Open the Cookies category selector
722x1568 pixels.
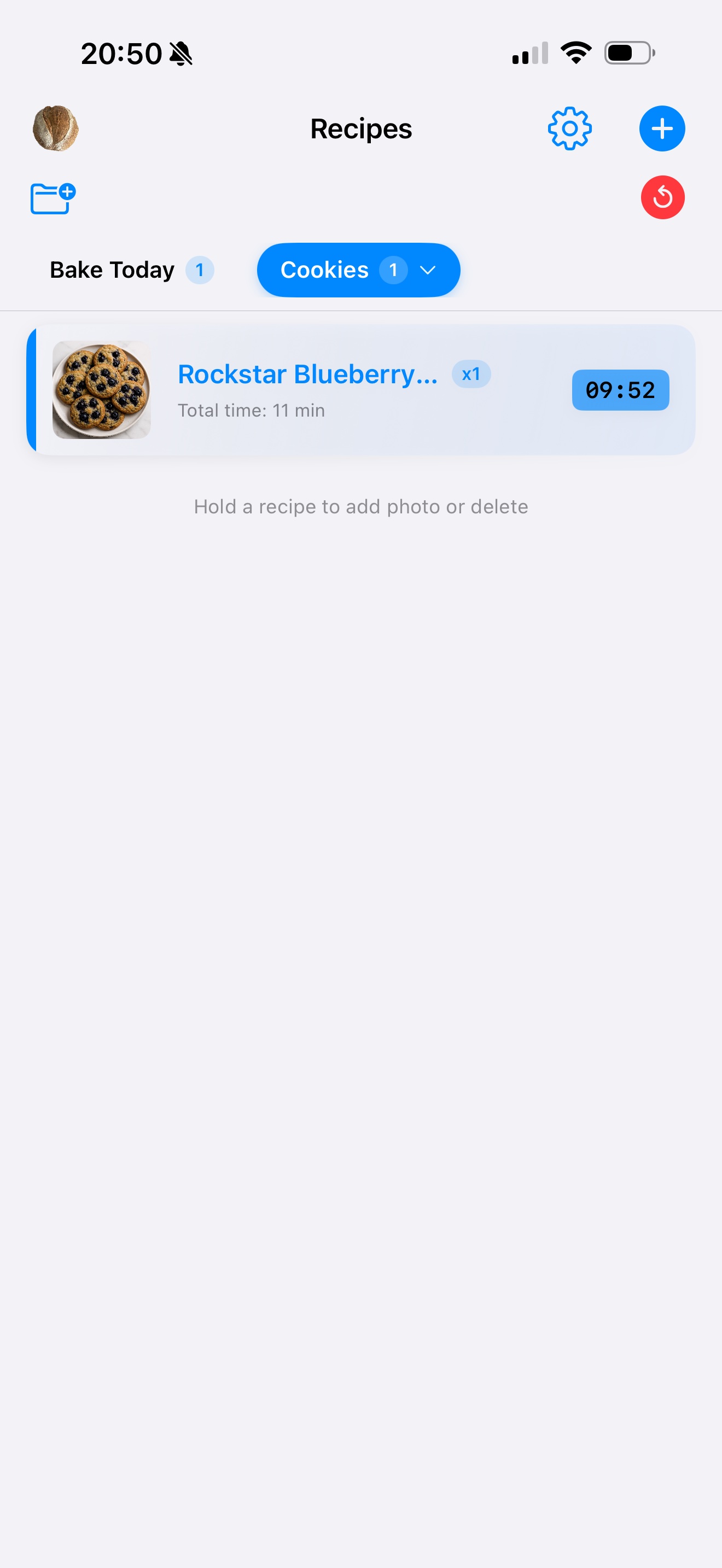pyautogui.click(x=358, y=270)
